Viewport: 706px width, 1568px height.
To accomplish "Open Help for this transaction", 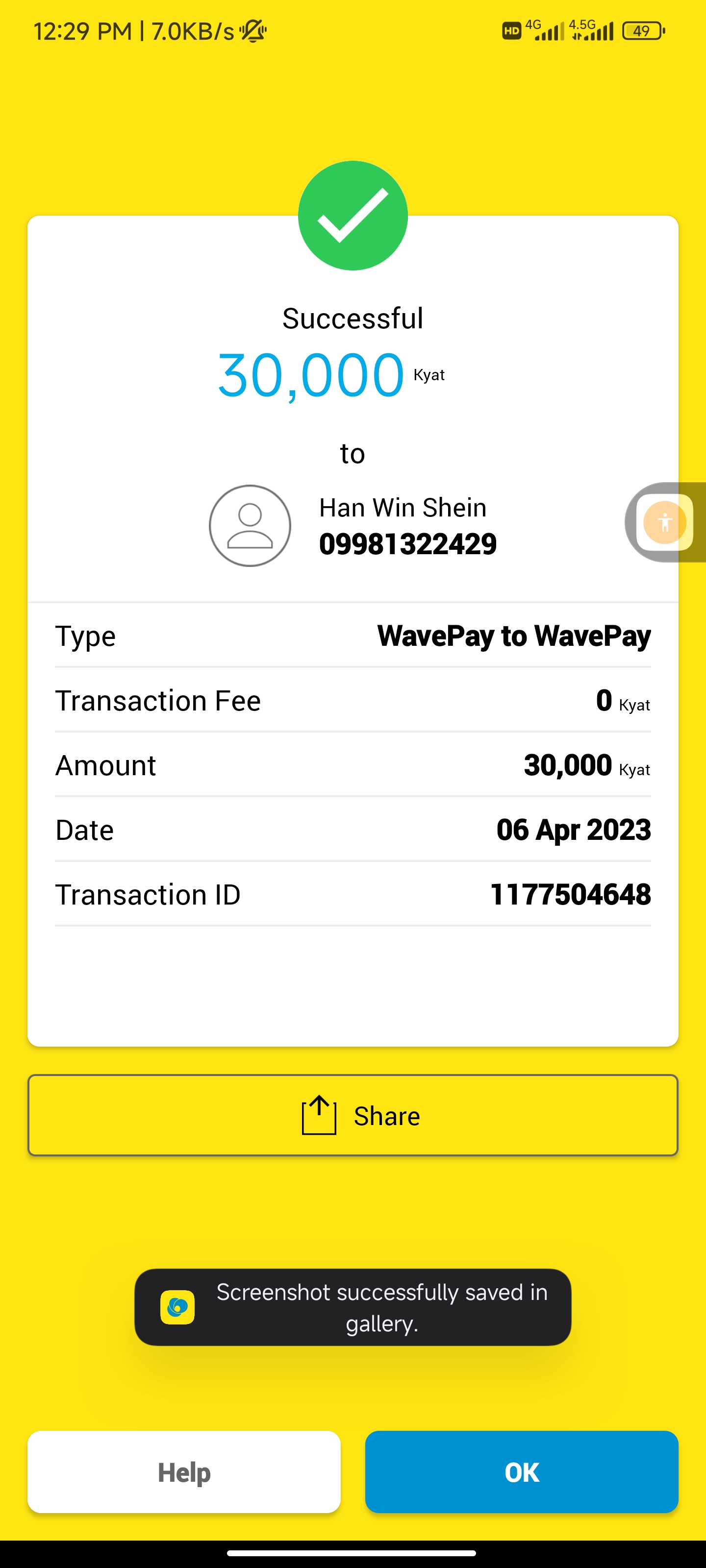I will 184,1472.
